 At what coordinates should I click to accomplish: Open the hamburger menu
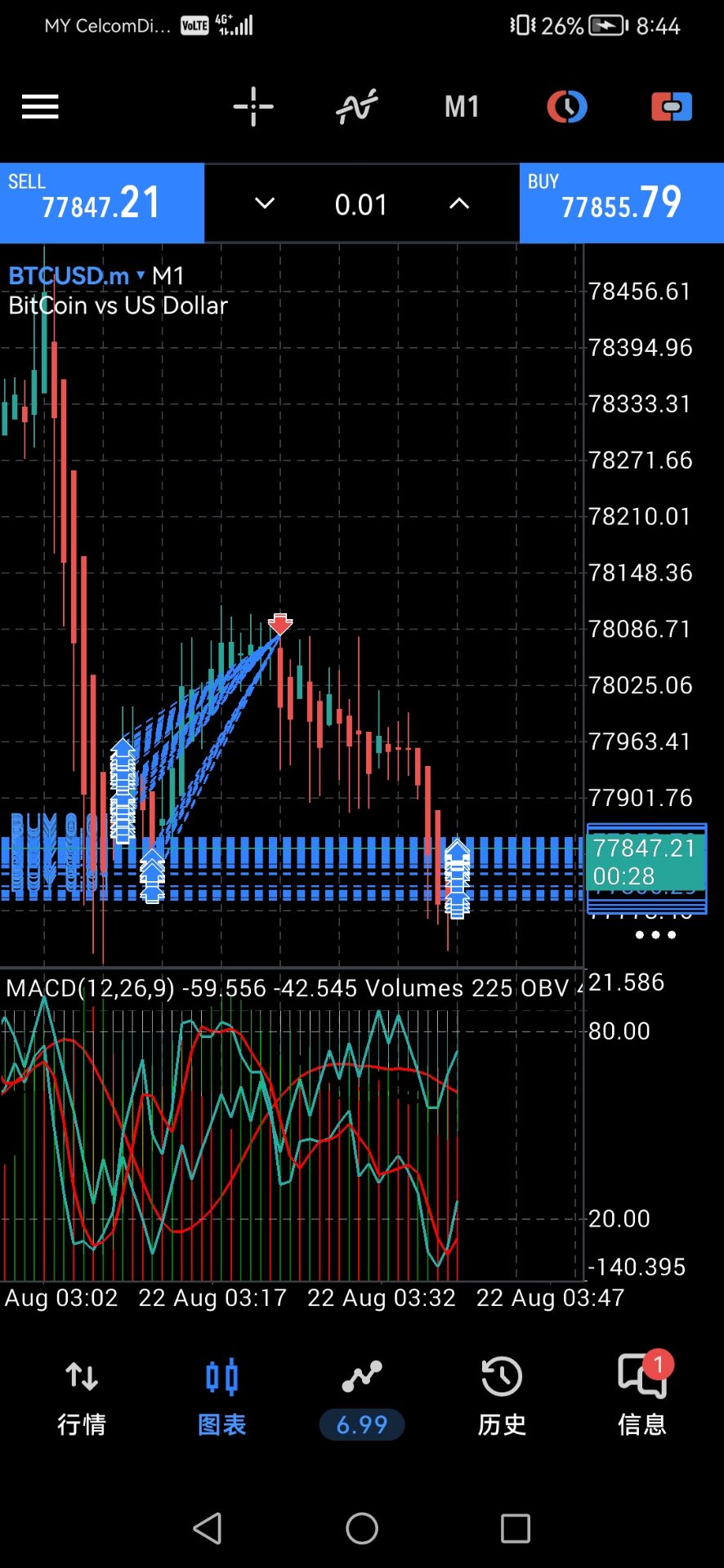(x=40, y=107)
